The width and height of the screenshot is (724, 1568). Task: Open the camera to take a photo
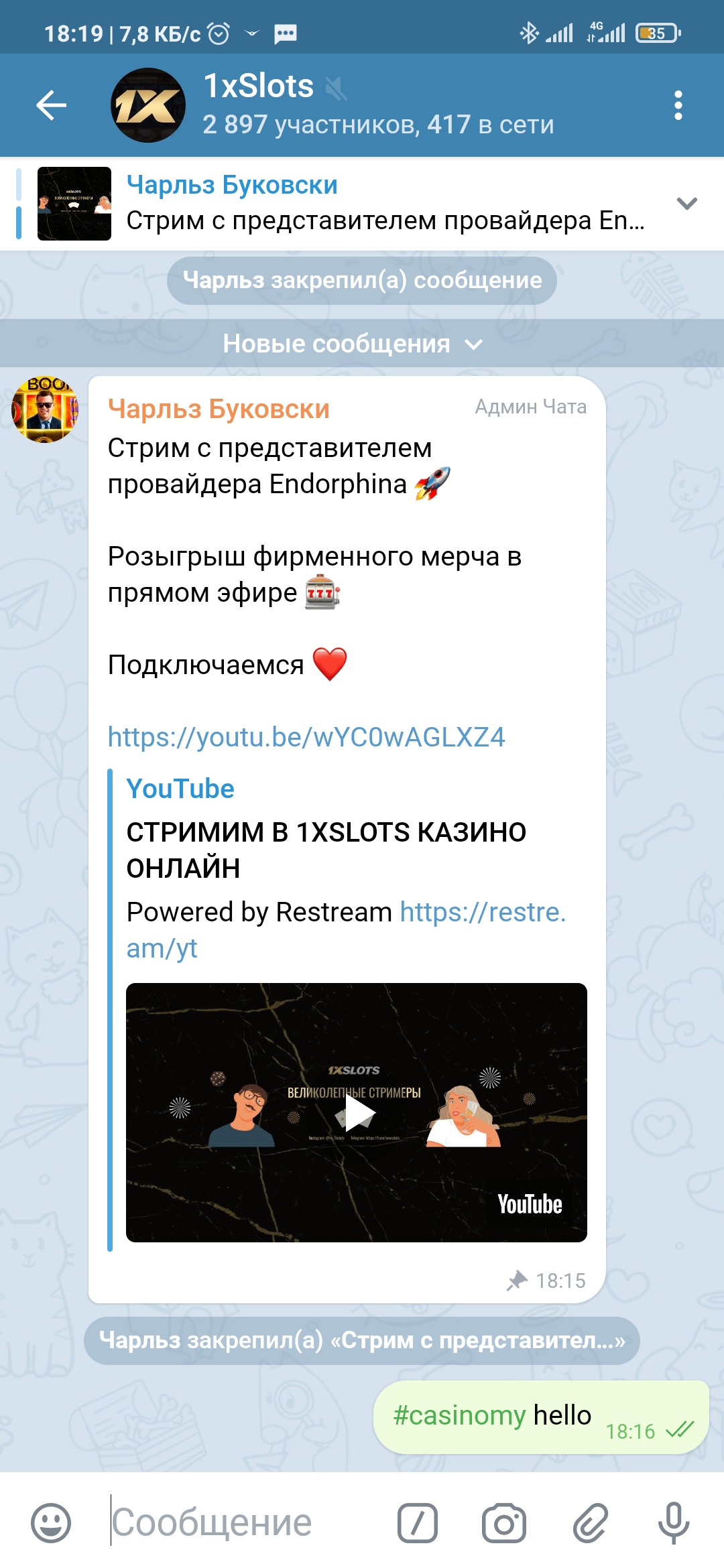point(504,1522)
